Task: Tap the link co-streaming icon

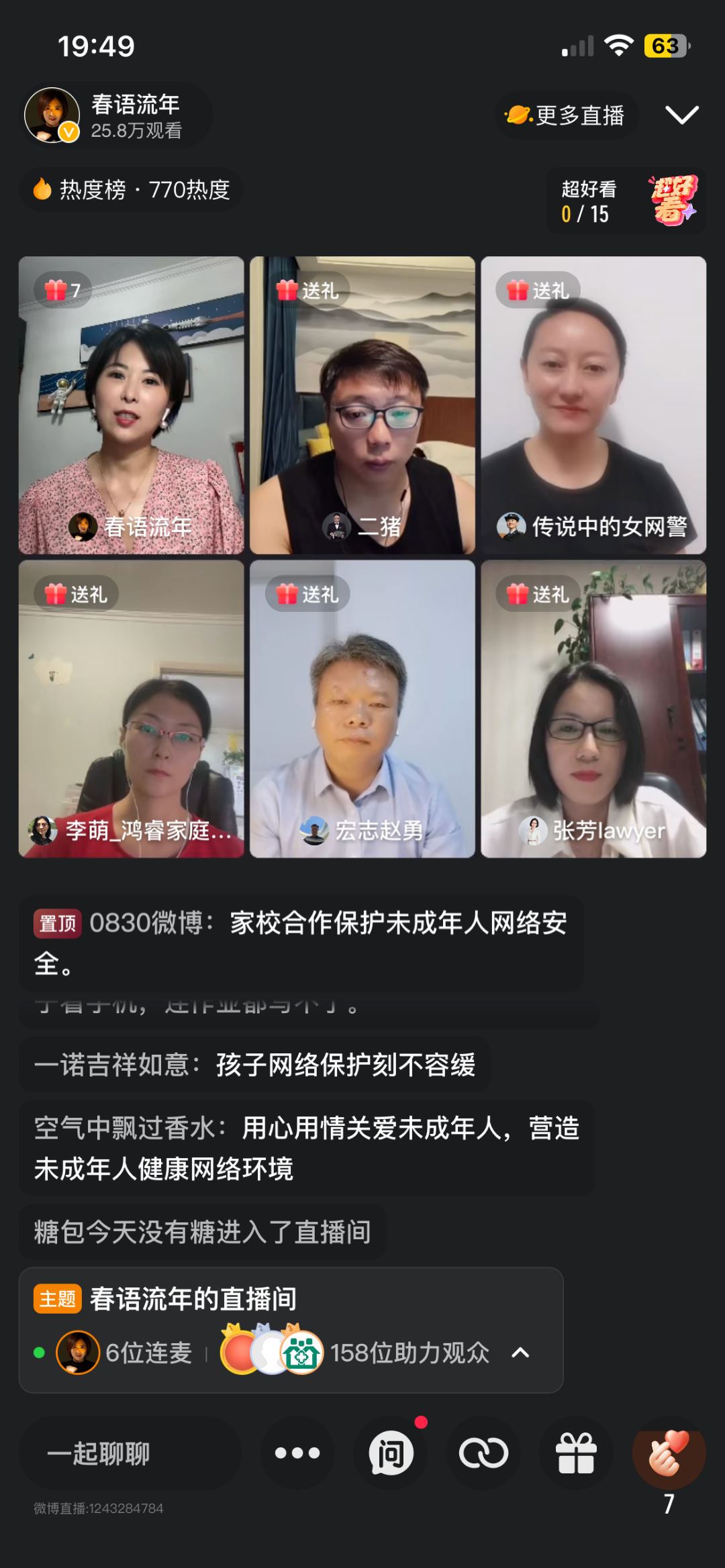Action: point(483,1454)
